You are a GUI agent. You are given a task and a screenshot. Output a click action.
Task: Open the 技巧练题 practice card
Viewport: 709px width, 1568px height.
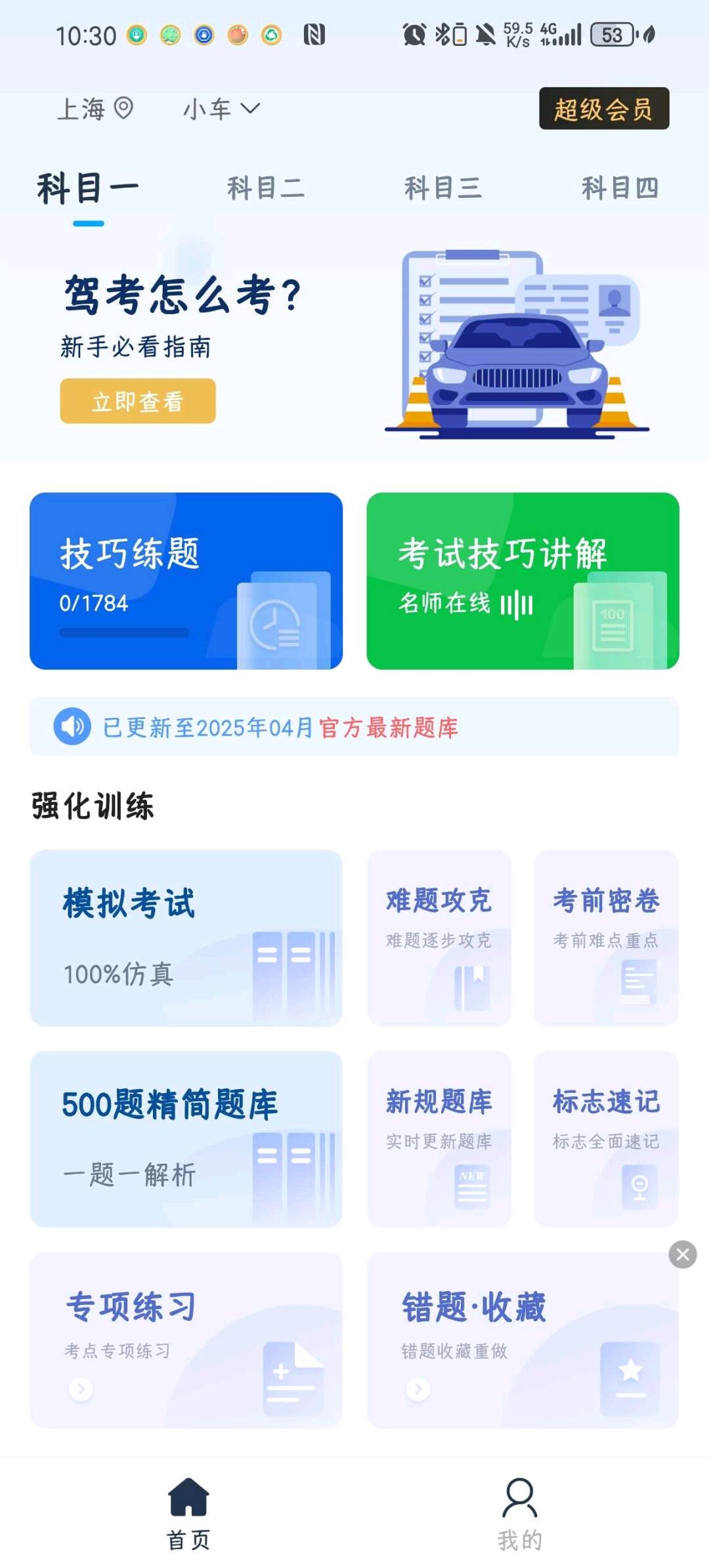point(186,581)
